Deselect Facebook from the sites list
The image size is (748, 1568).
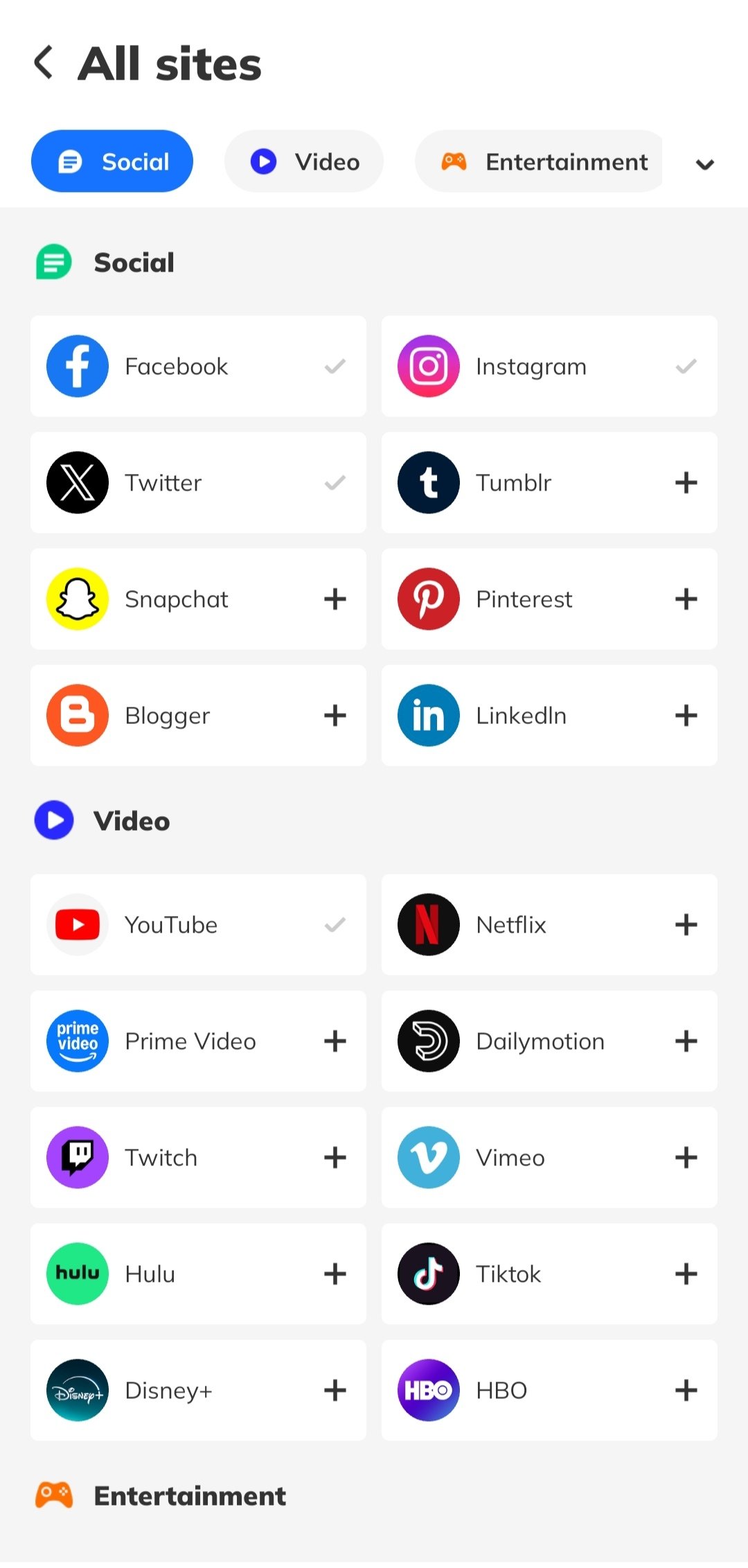point(335,367)
